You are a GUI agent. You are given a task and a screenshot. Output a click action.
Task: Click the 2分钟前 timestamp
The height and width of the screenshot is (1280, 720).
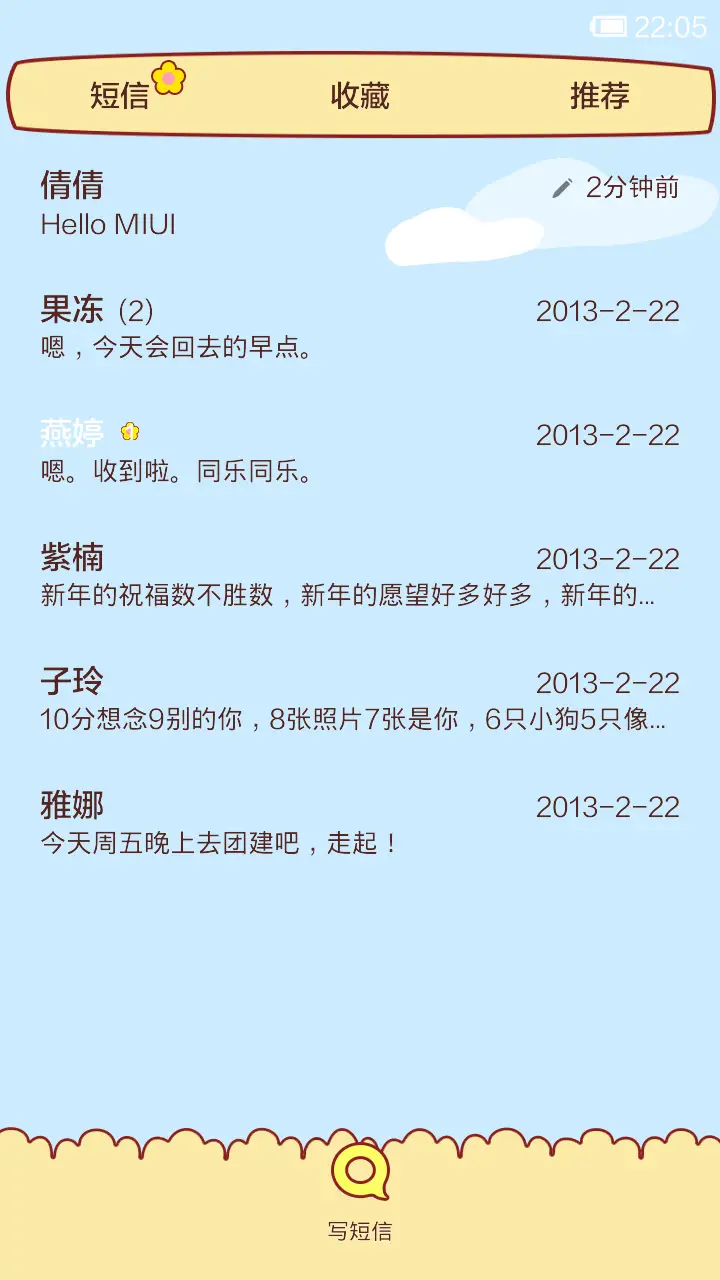(x=632, y=187)
